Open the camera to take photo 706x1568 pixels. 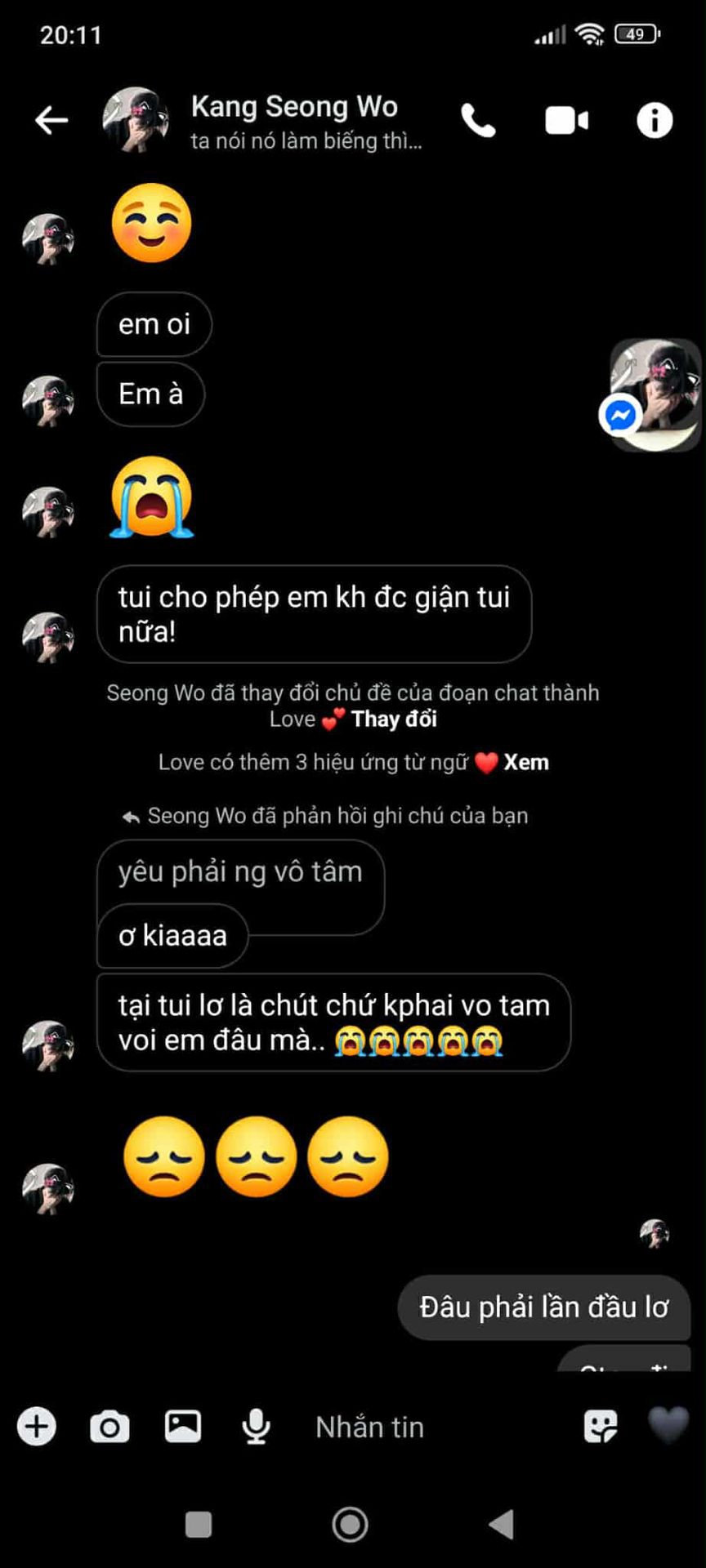pyautogui.click(x=109, y=1427)
